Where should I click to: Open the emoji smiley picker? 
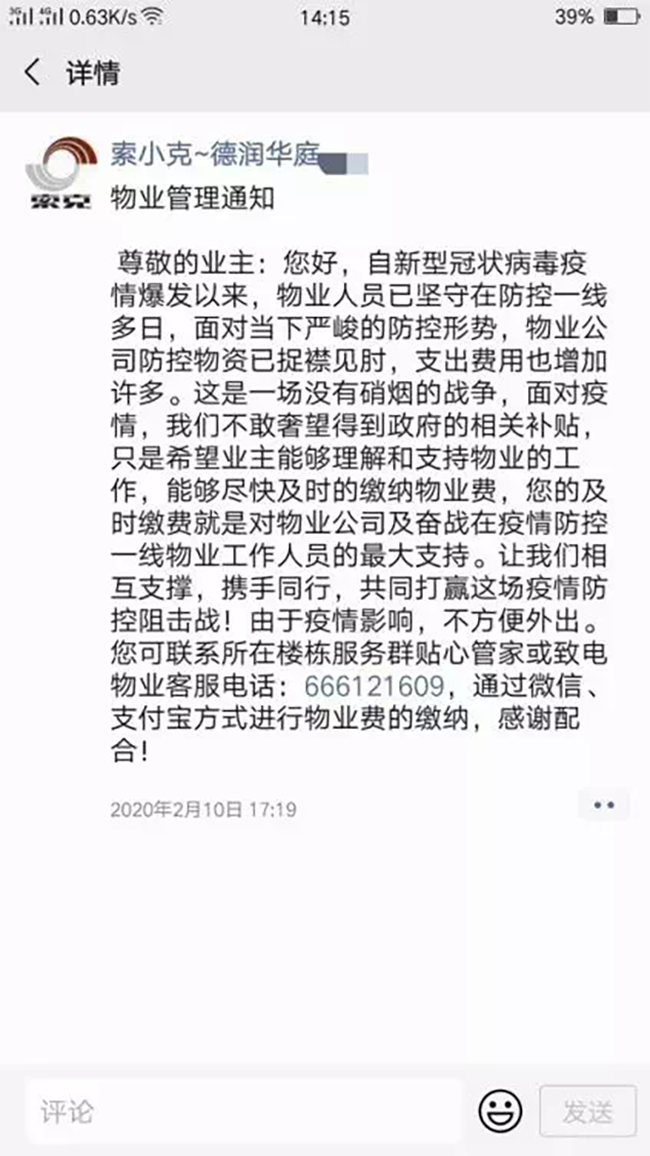[500, 1110]
